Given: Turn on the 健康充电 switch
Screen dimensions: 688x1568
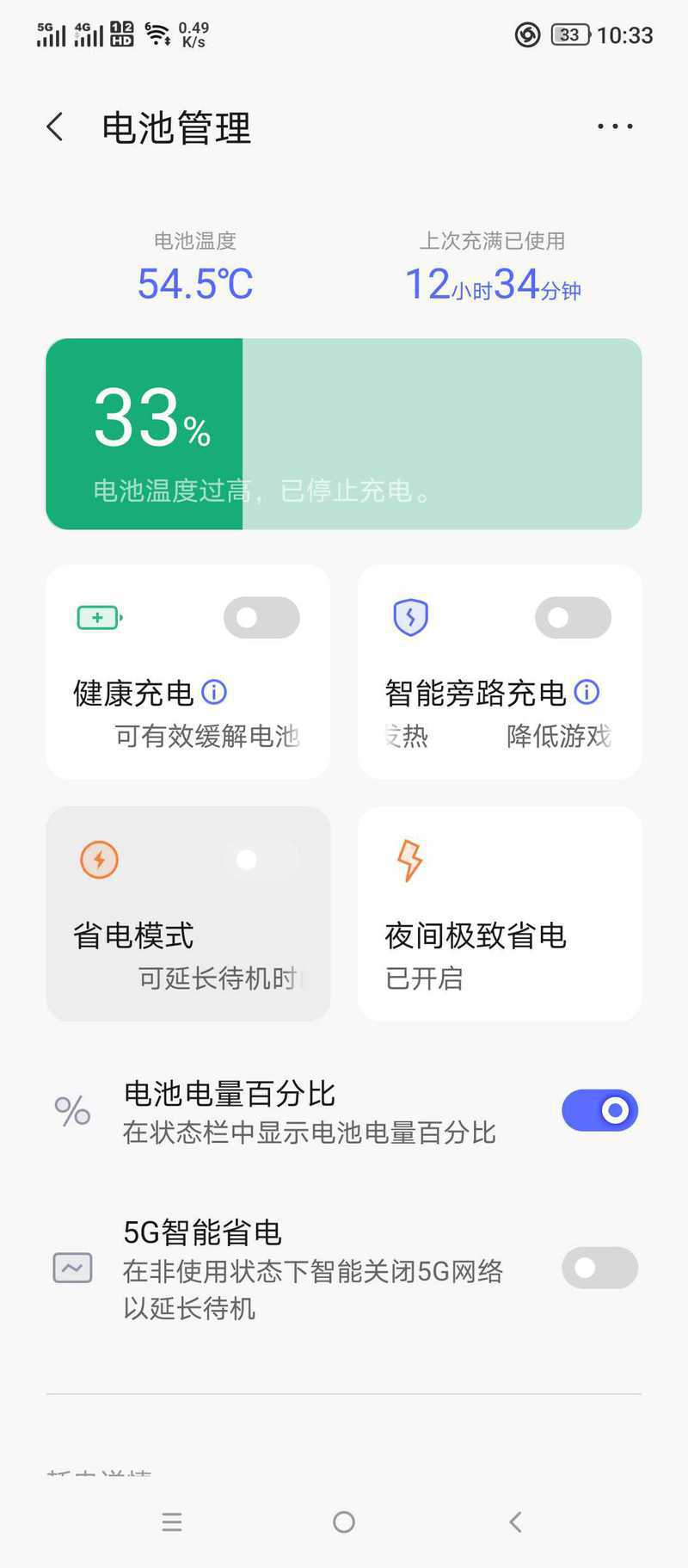Looking at the screenshot, I should click(x=261, y=618).
